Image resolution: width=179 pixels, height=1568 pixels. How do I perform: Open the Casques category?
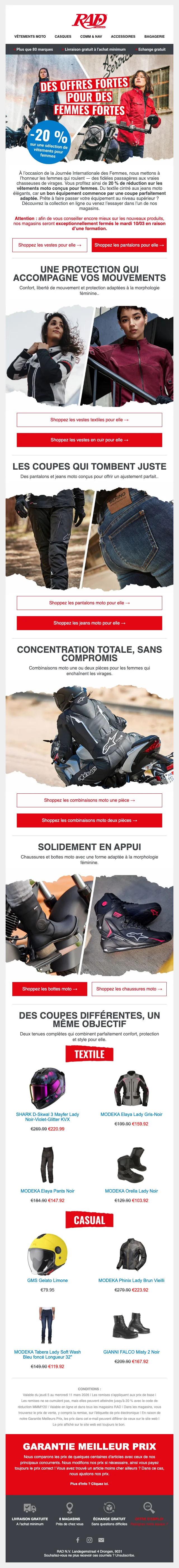63,37
